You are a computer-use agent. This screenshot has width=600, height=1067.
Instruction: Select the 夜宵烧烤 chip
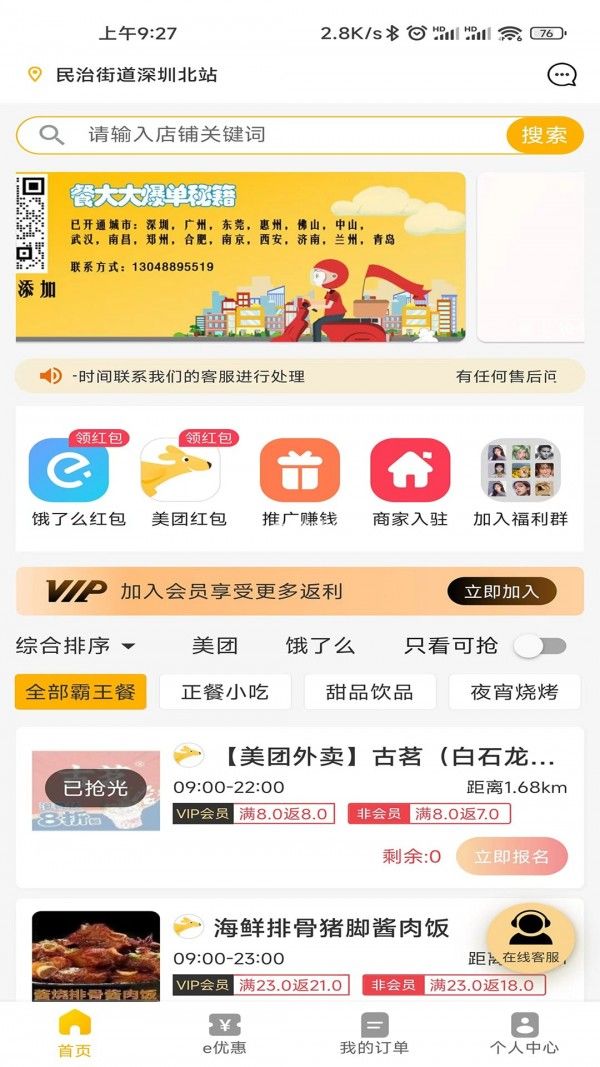[514, 692]
